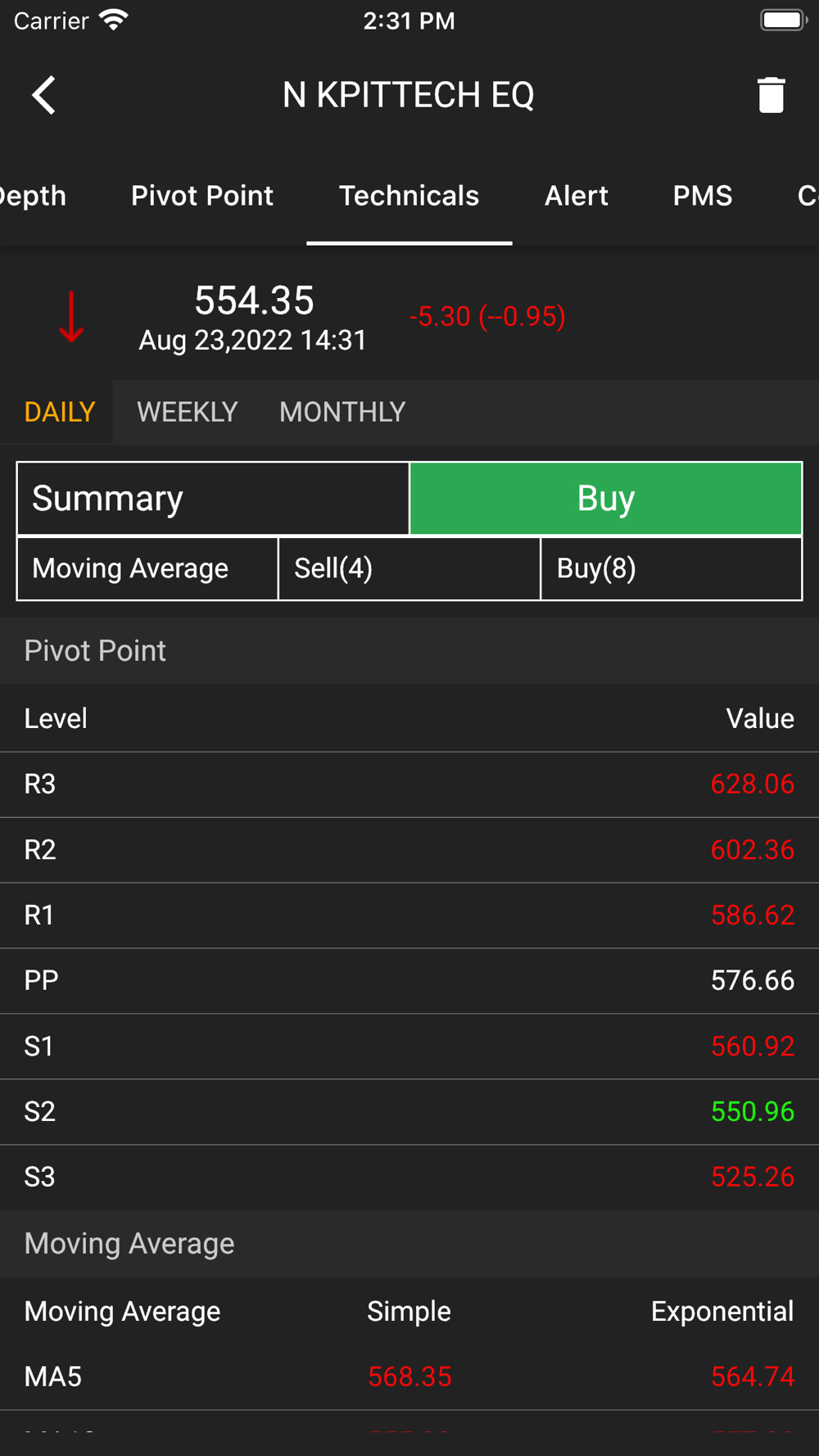The image size is (819, 1456).
Task: Switch to the PMS tab
Action: coord(702,196)
